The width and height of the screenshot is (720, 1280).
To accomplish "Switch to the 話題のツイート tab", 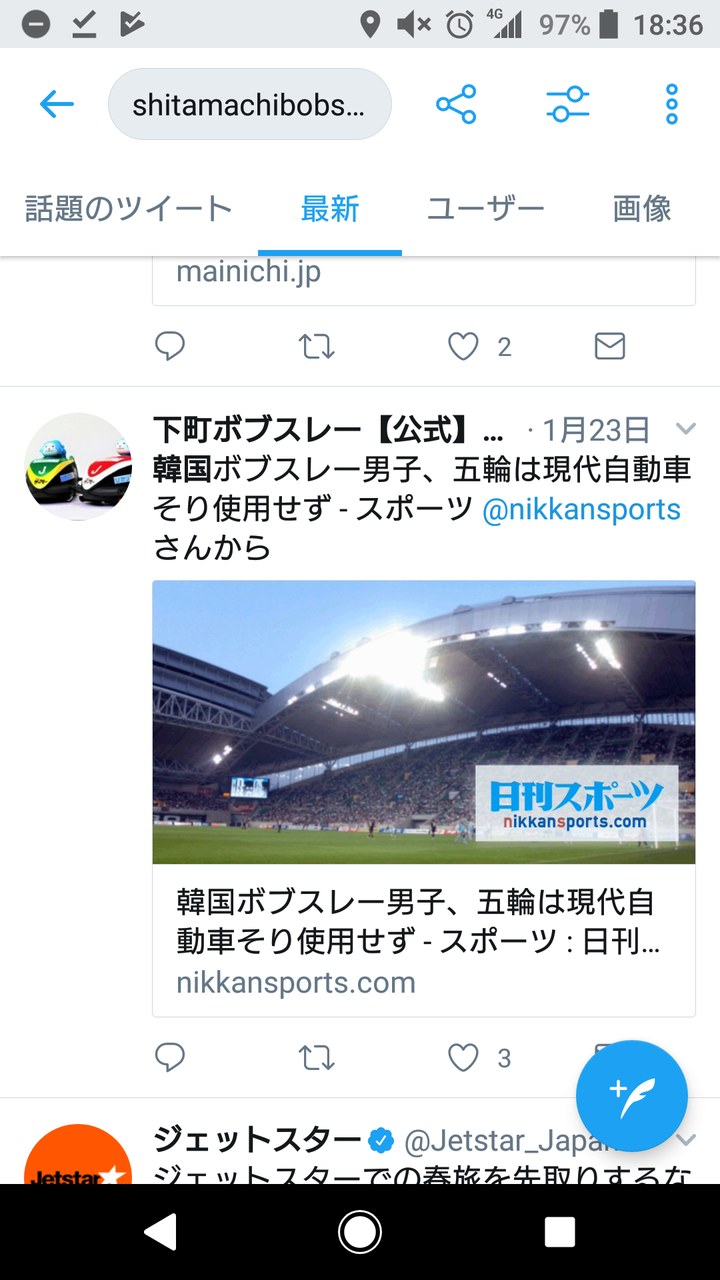I will click(x=127, y=210).
